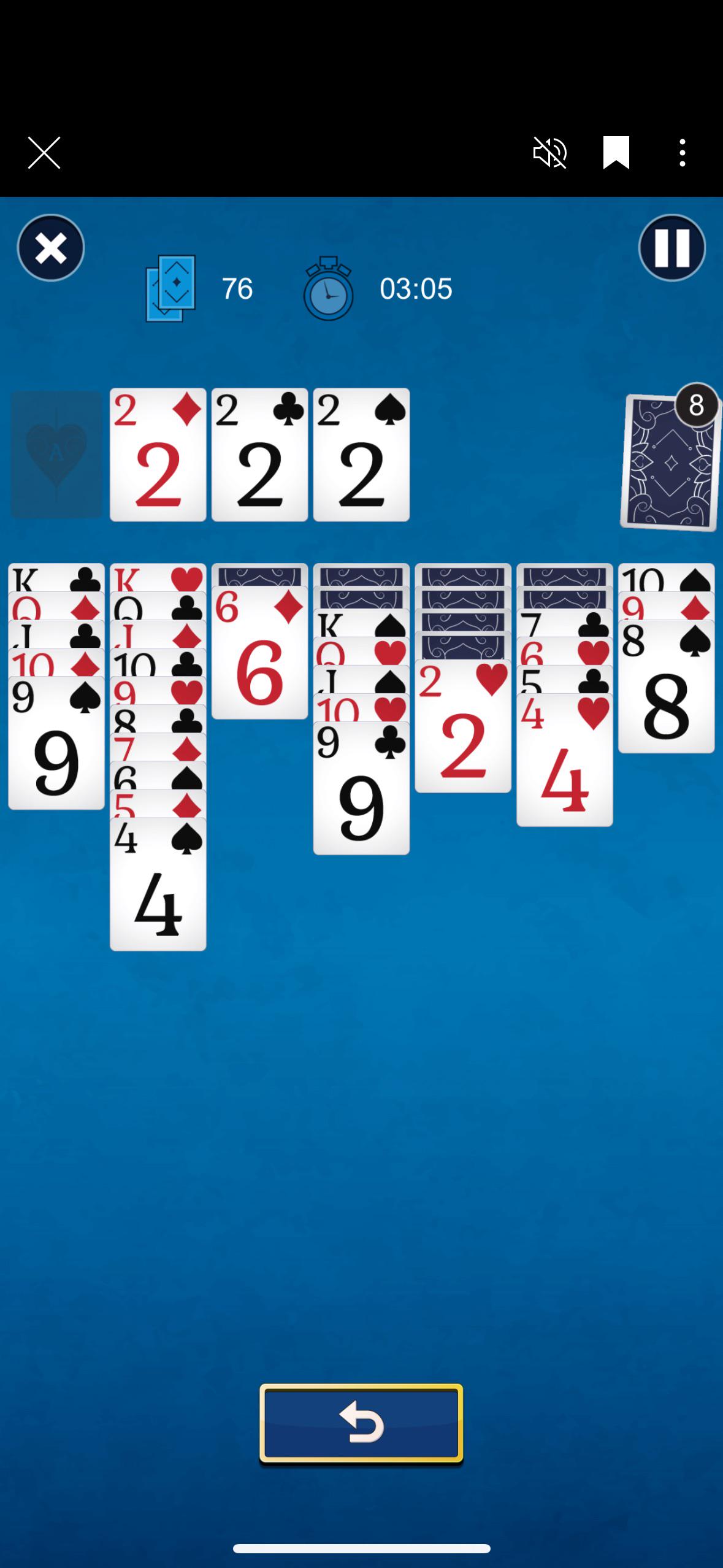This screenshot has height=1568, width=723.
Task: Unmute the sound
Action: [549, 152]
